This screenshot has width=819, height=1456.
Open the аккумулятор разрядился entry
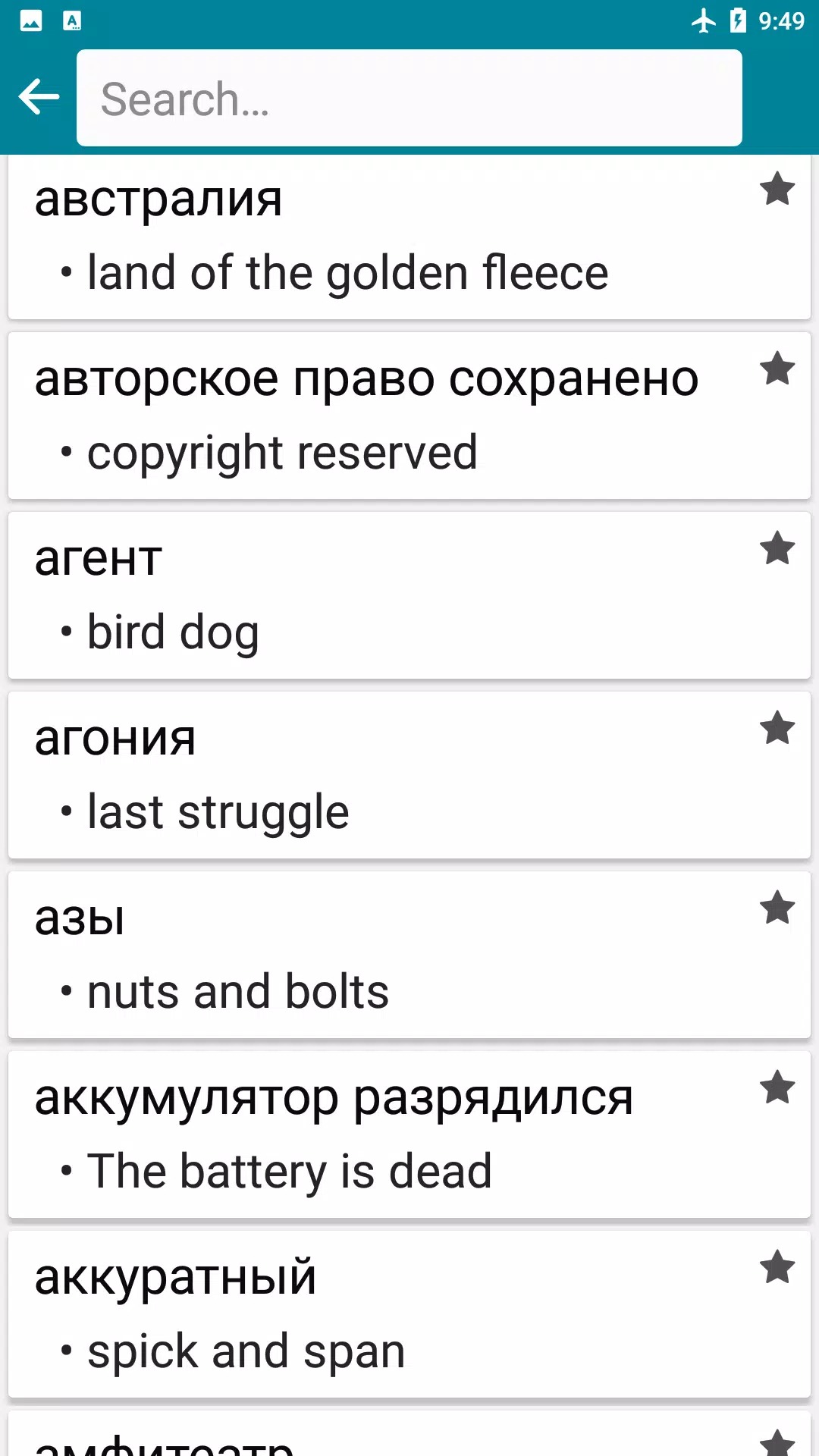point(379,1135)
